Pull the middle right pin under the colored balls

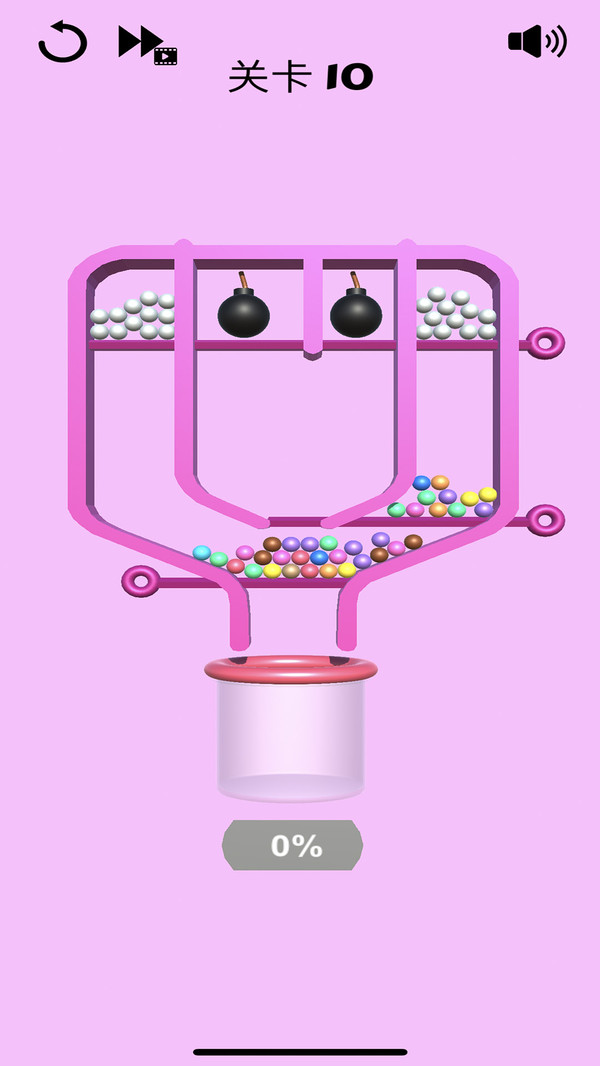tap(545, 520)
